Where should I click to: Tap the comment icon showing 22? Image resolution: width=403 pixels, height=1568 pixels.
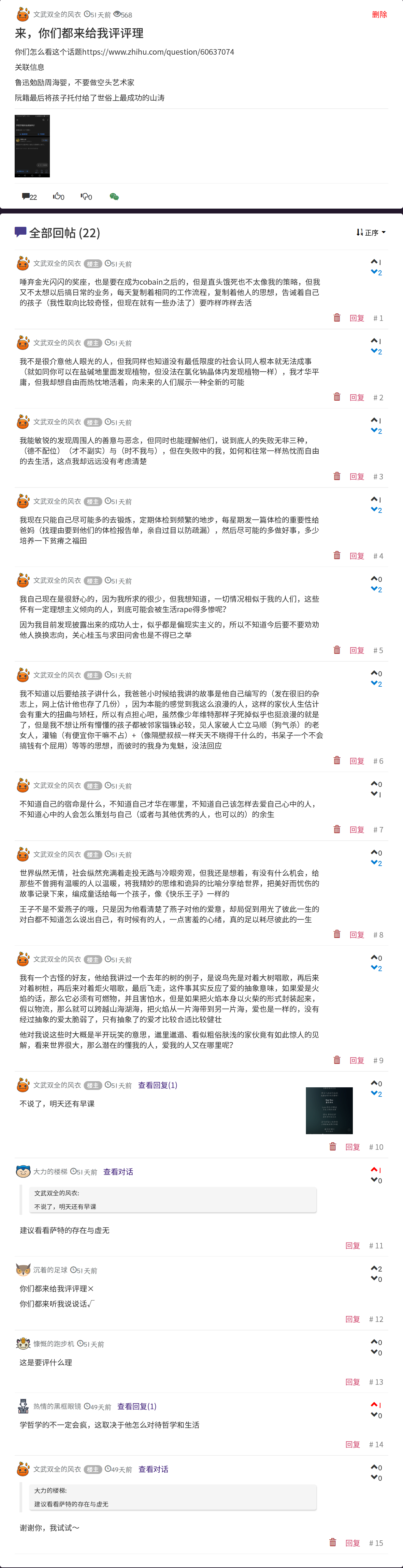pos(29,197)
